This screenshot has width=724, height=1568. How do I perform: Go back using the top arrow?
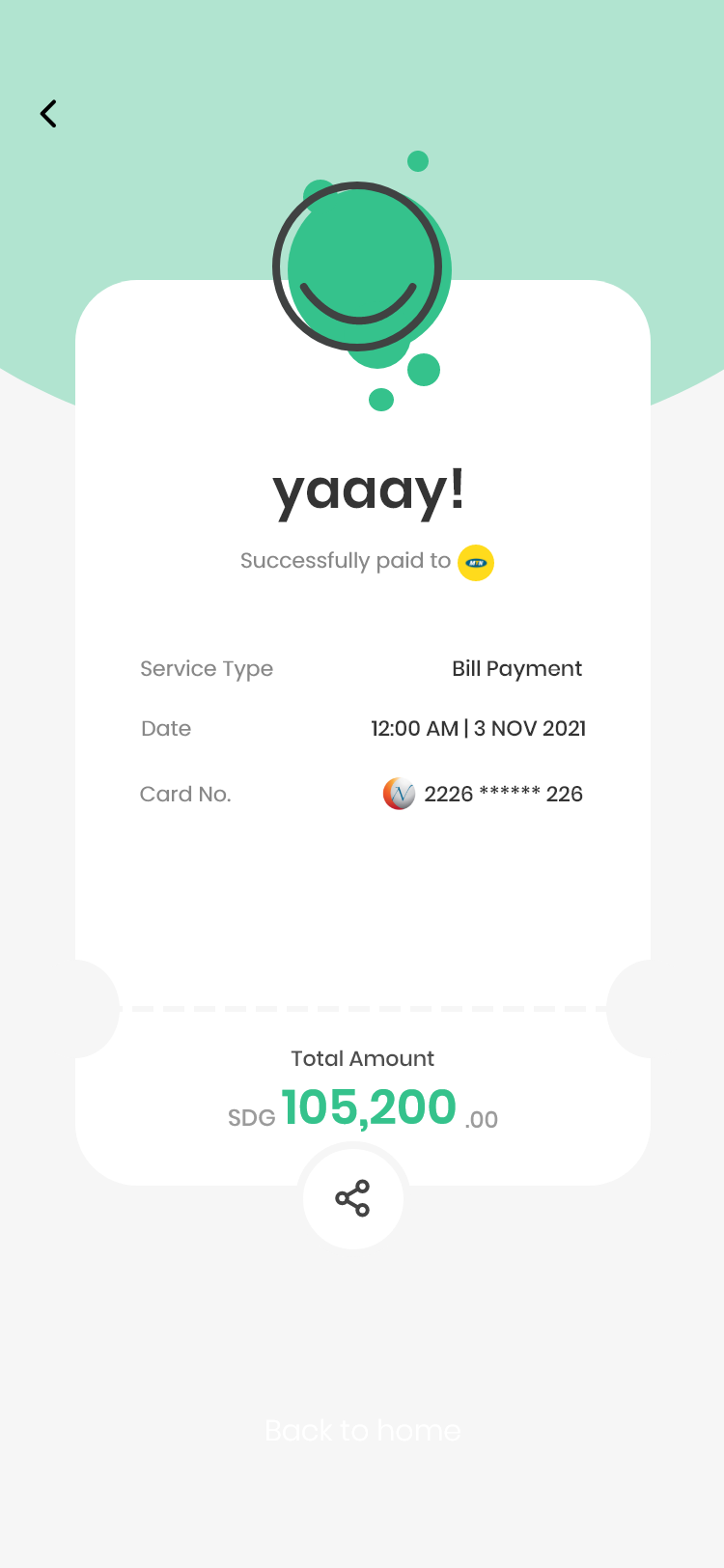point(48,114)
